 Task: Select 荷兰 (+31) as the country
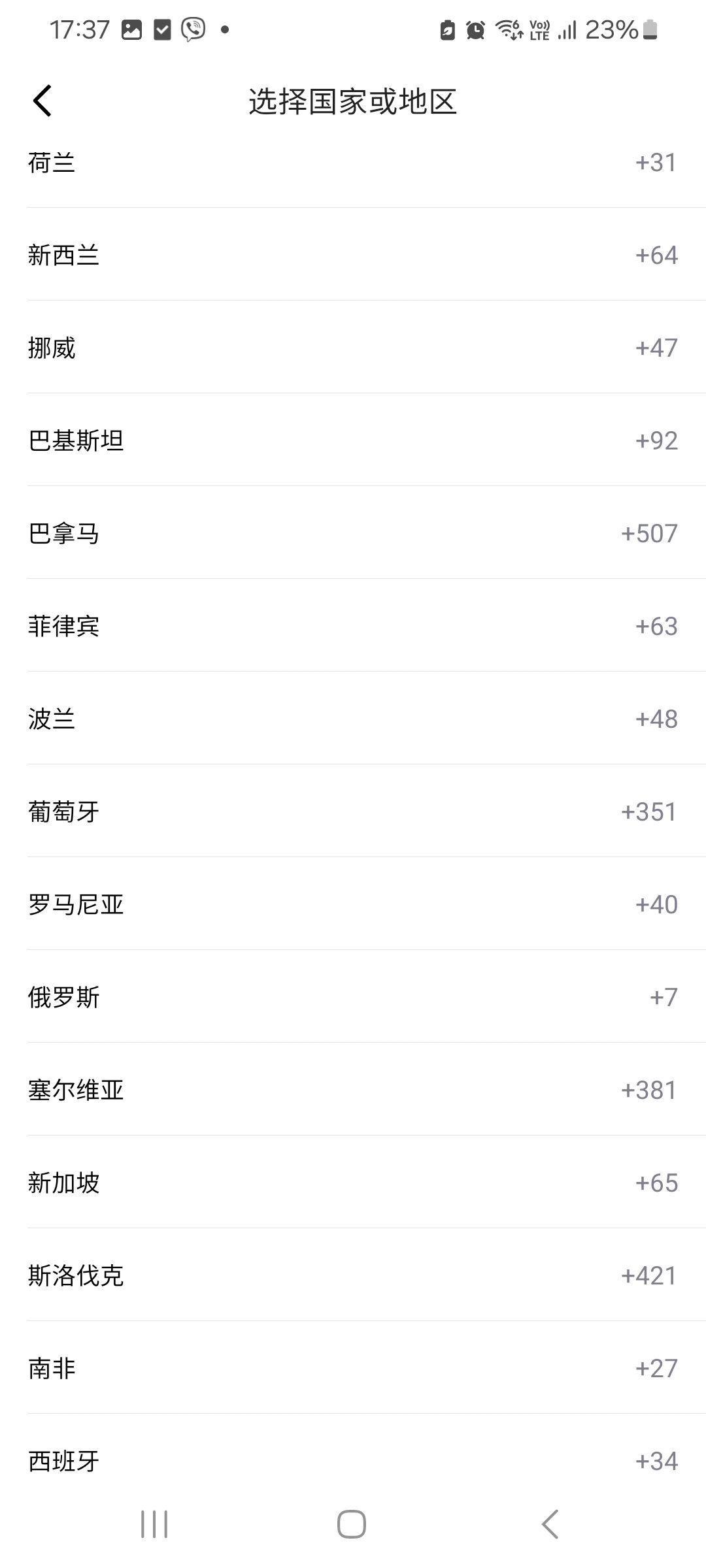coord(353,163)
